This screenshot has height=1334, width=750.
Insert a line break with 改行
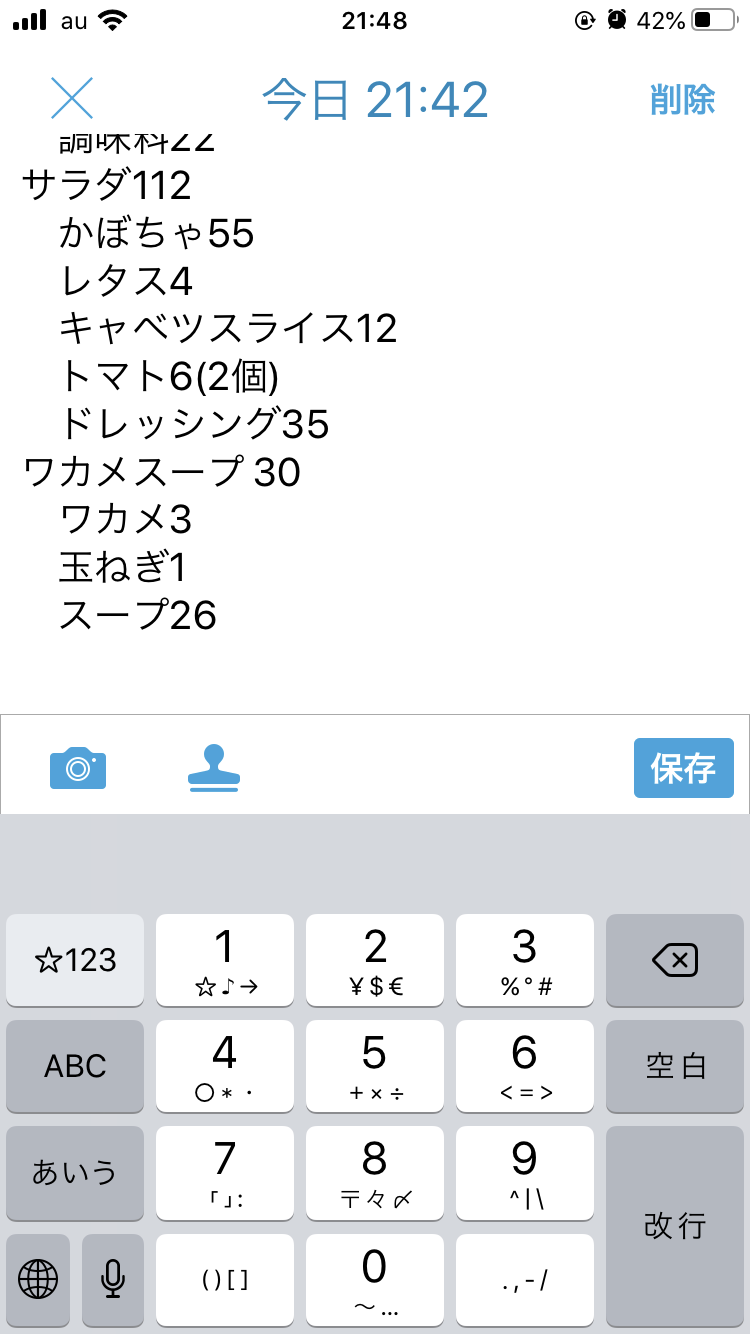675,1225
